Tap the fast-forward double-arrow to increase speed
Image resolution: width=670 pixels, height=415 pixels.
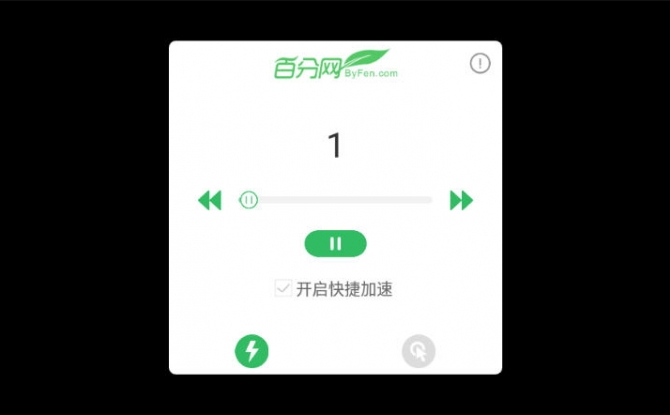pos(461,201)
